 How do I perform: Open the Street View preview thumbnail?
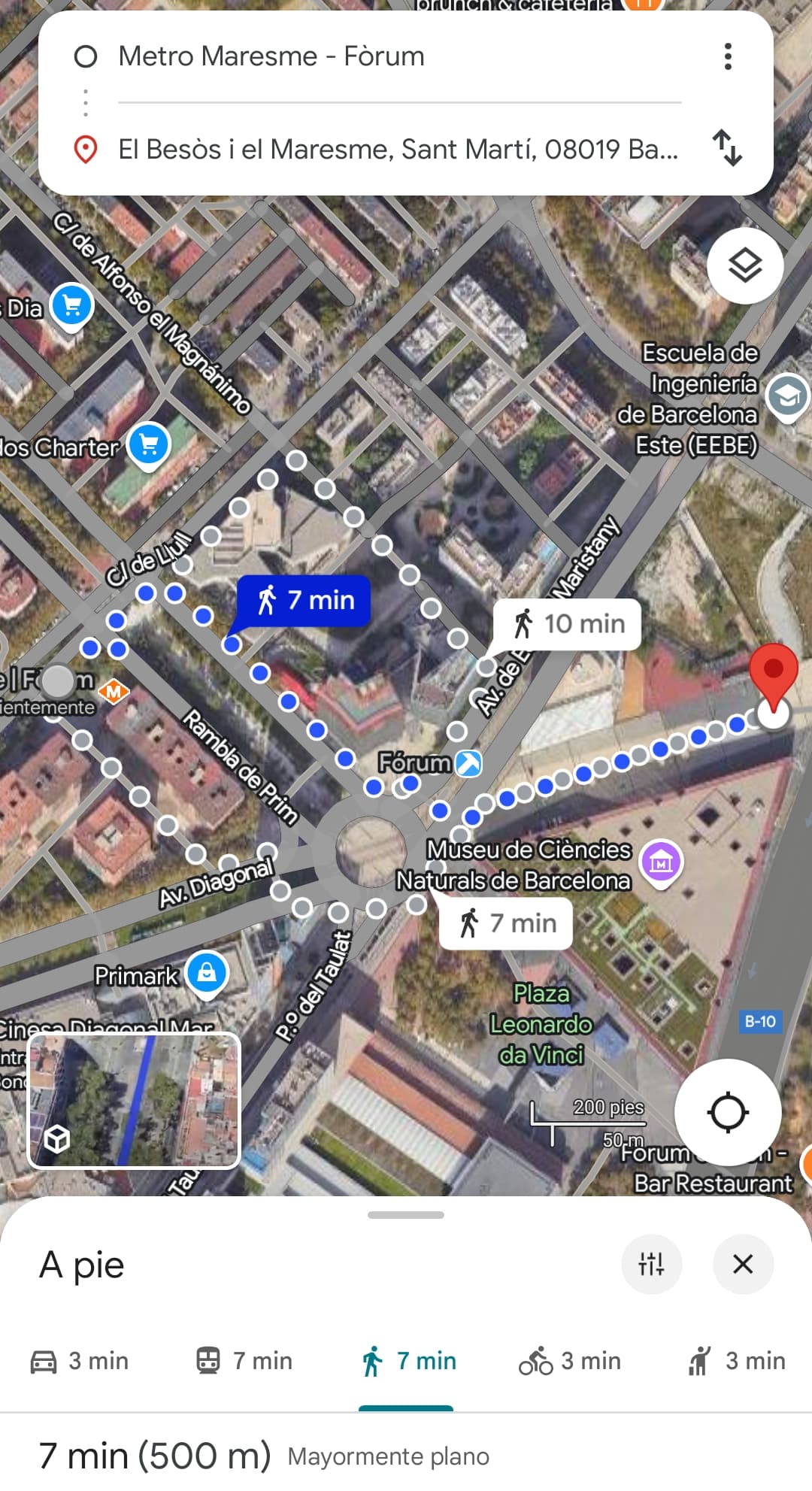click(134, 1101)
